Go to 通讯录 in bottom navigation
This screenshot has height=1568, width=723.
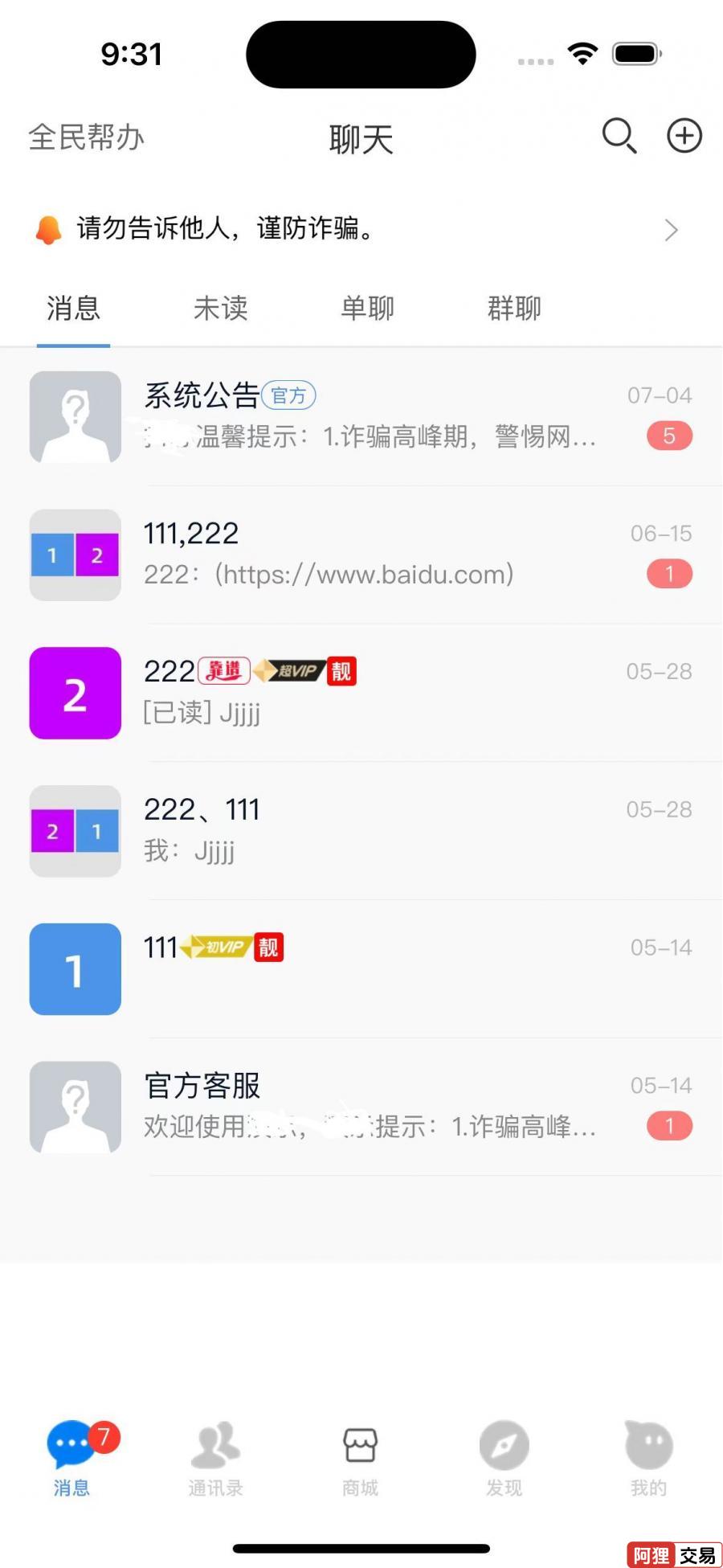[215, 1458]
